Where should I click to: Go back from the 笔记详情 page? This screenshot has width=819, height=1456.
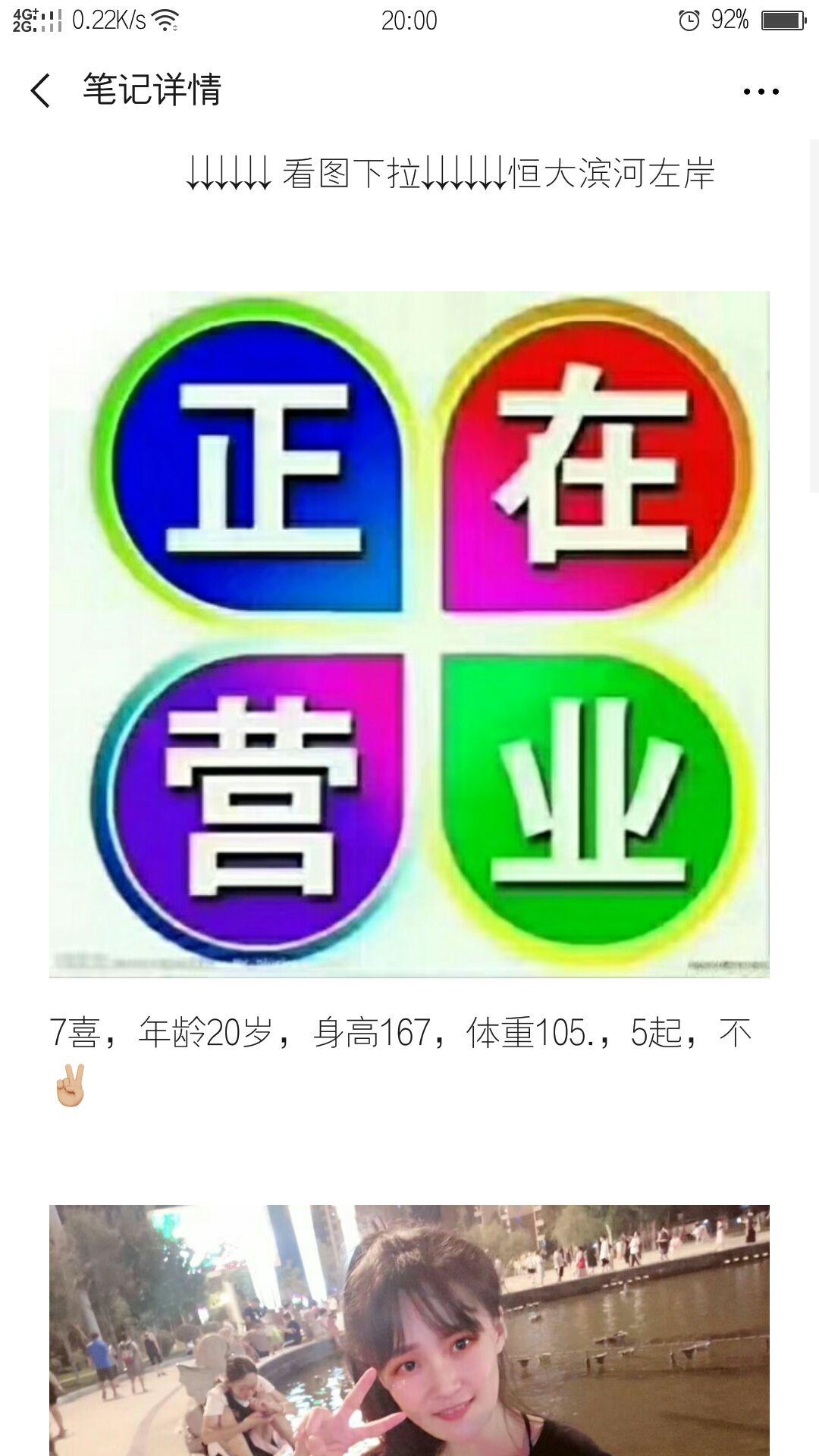pyautogui.click(x=41, y=91)
